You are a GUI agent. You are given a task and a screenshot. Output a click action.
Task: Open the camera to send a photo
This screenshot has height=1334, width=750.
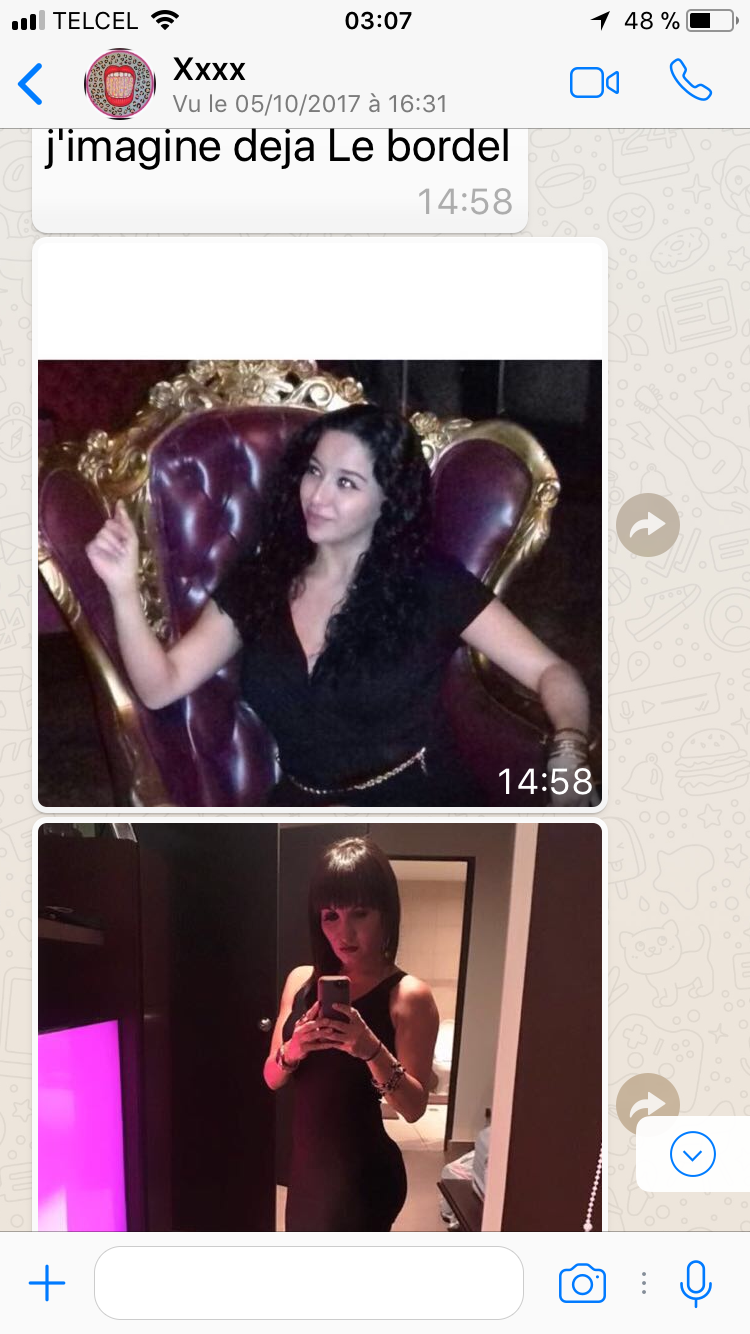pos(582,1283)
